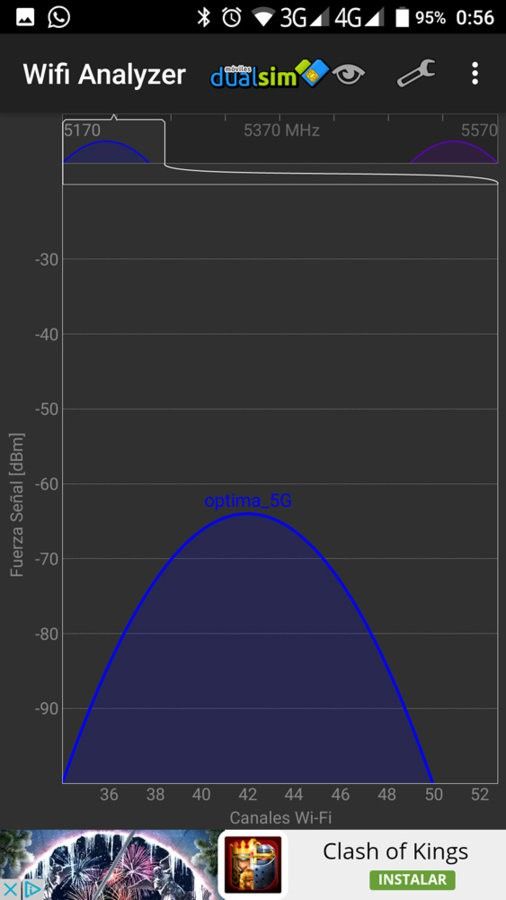Install Clash of Kings from the ad

[412, 879]
